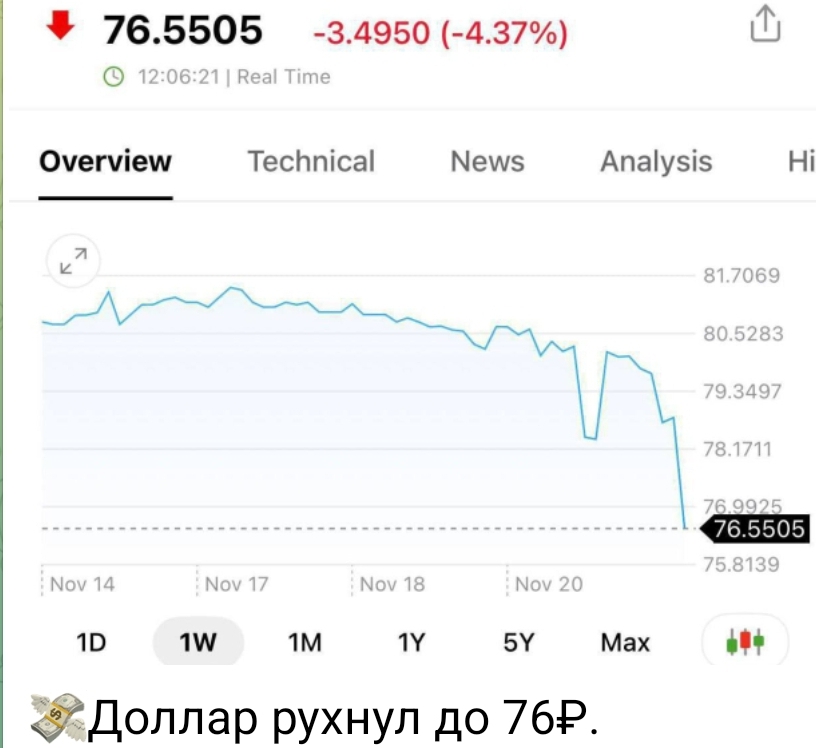Switch to candlestick chart view
Image resolution: width=816 pixels, height=748 pixels.
coord(745,642)
